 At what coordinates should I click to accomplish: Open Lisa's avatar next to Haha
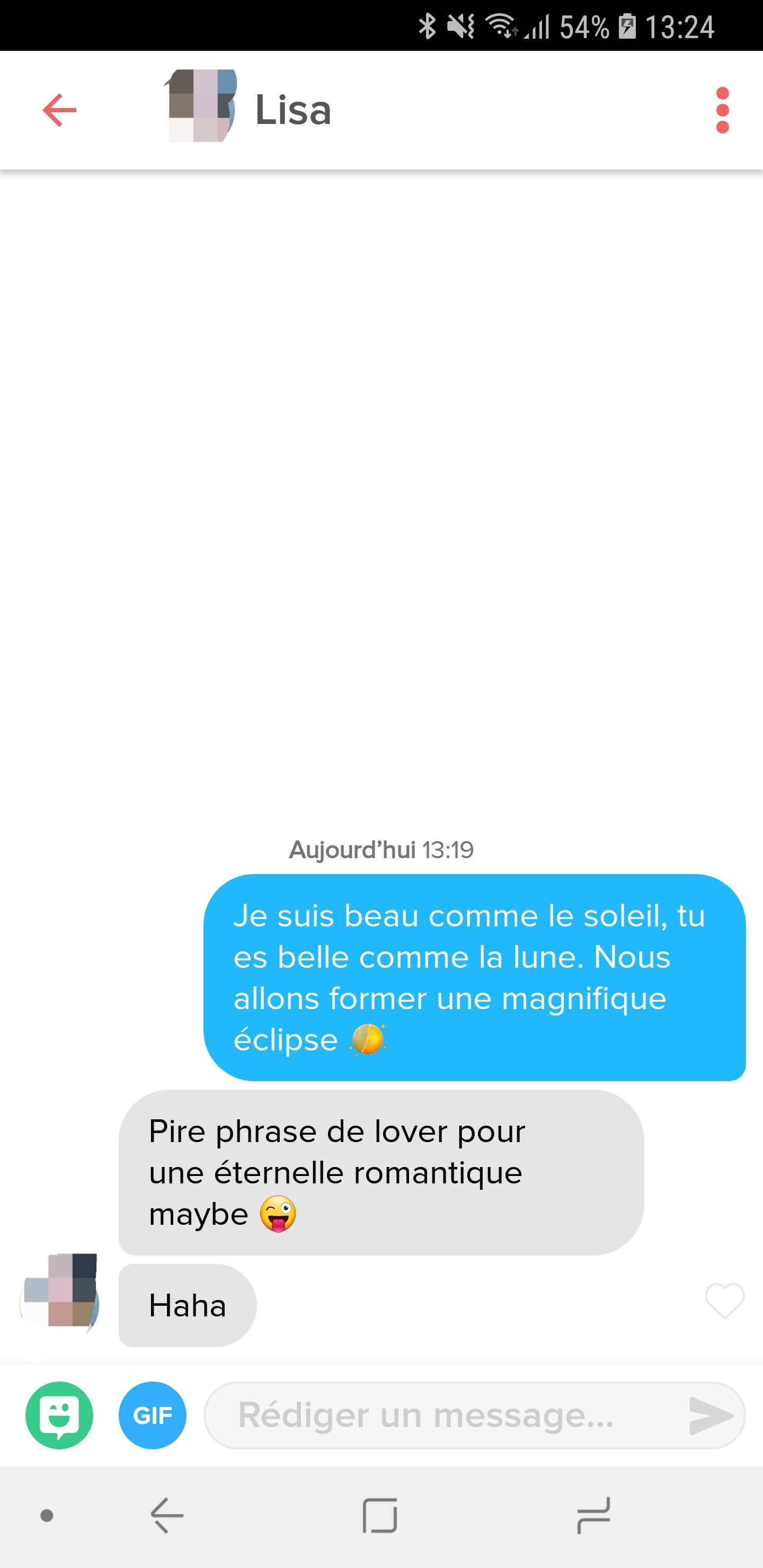click(x=60, y=1290)
